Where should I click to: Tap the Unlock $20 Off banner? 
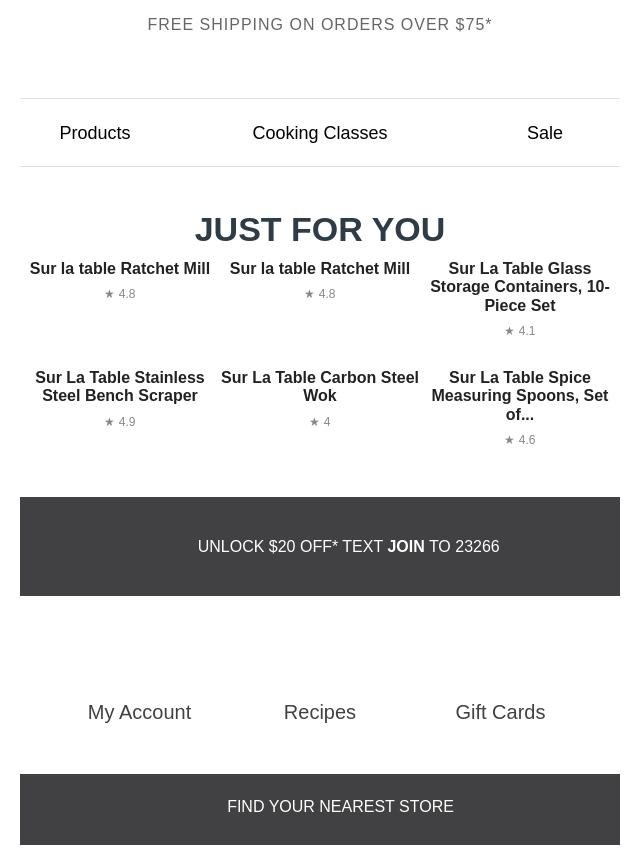coord(320,546)
